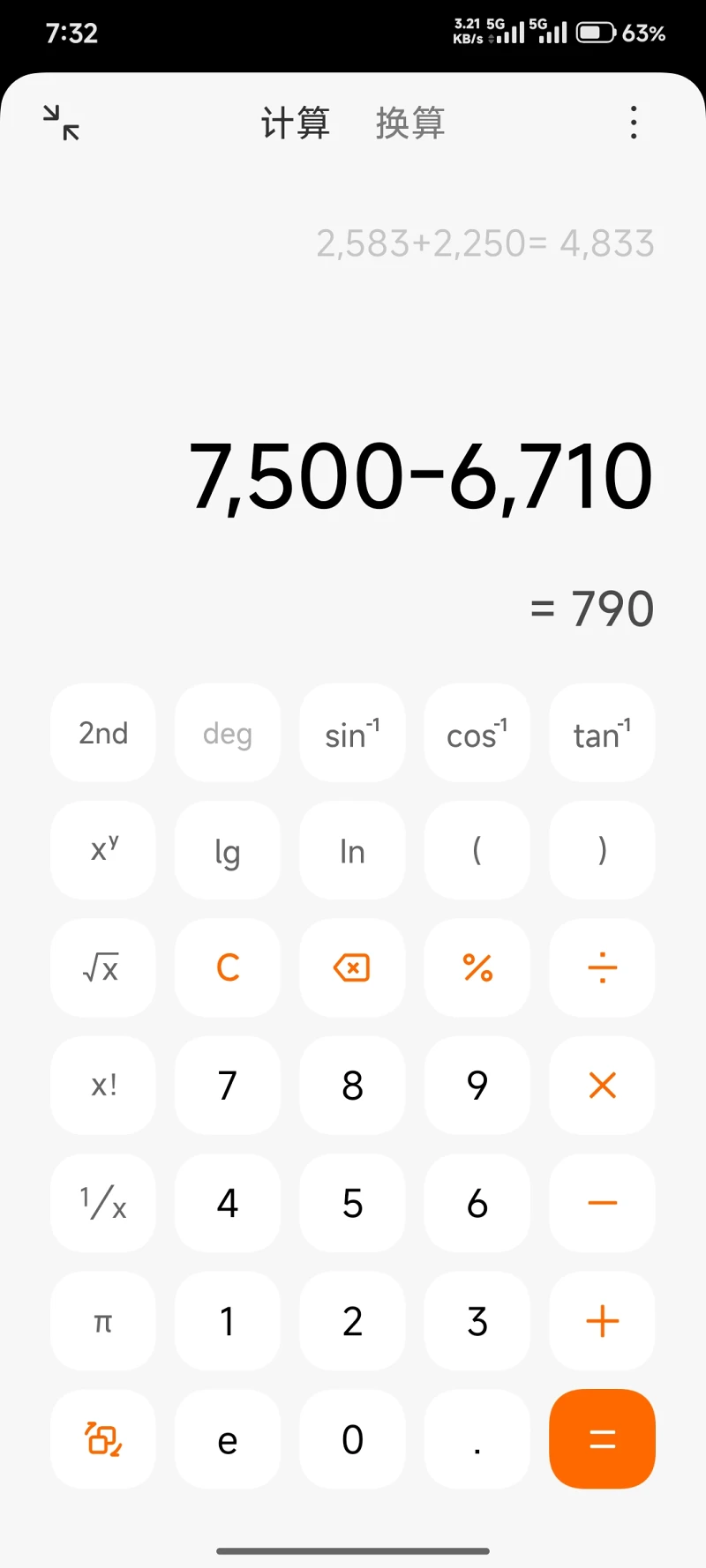The height and width of the screenshot is (1568, 706).
Task: Insert an opening parenthesis
Action: [x=477, y=850]
